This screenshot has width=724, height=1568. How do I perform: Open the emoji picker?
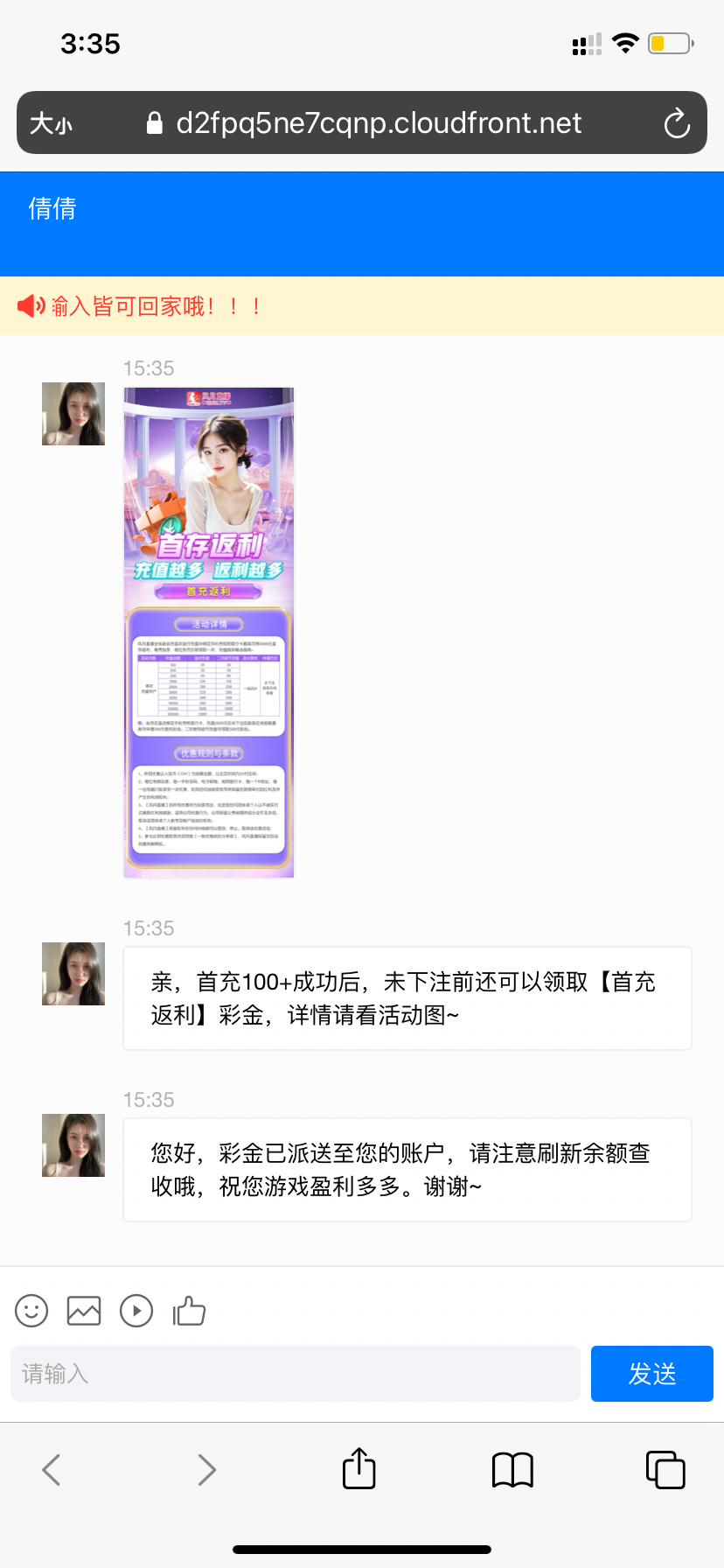pos(31,1311)
